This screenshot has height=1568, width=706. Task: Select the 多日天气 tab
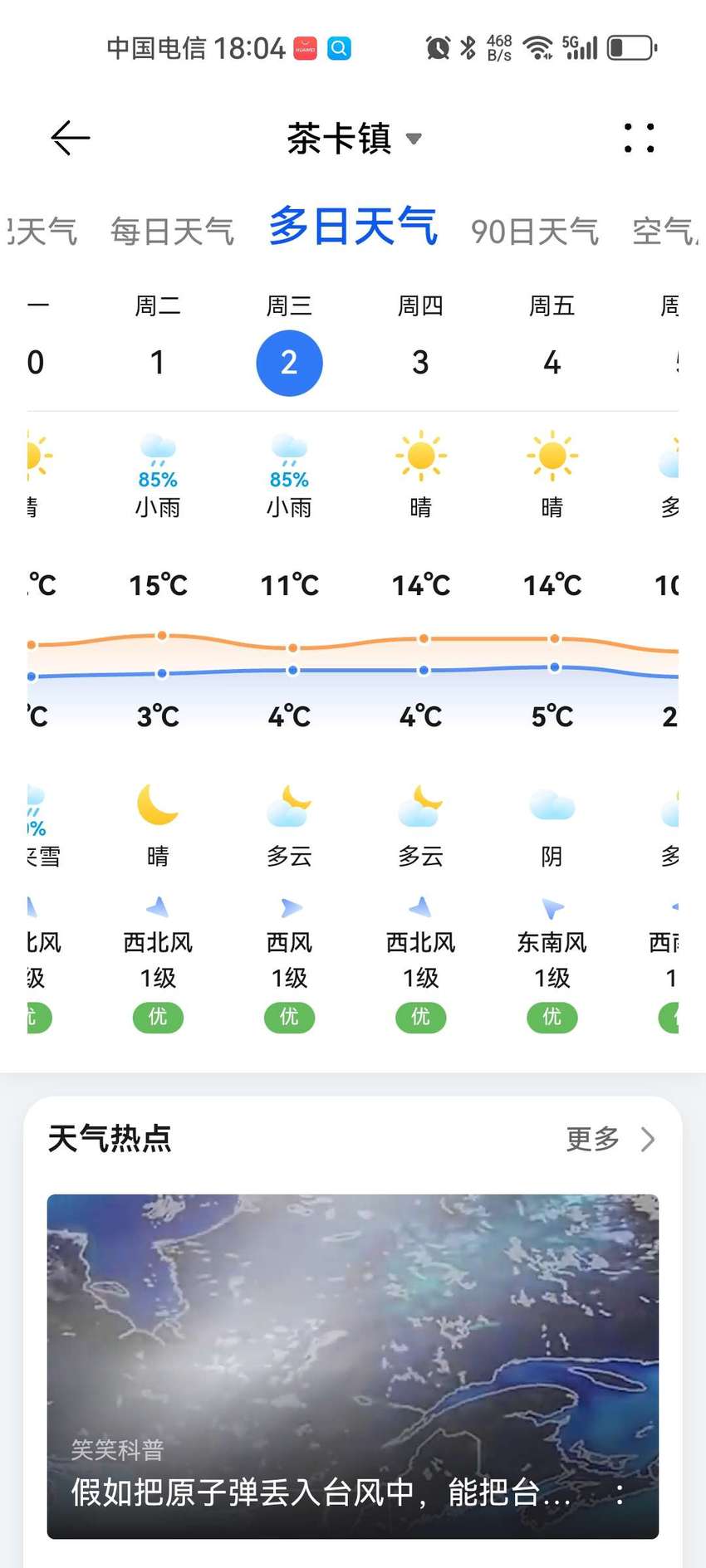click(353, 226)
